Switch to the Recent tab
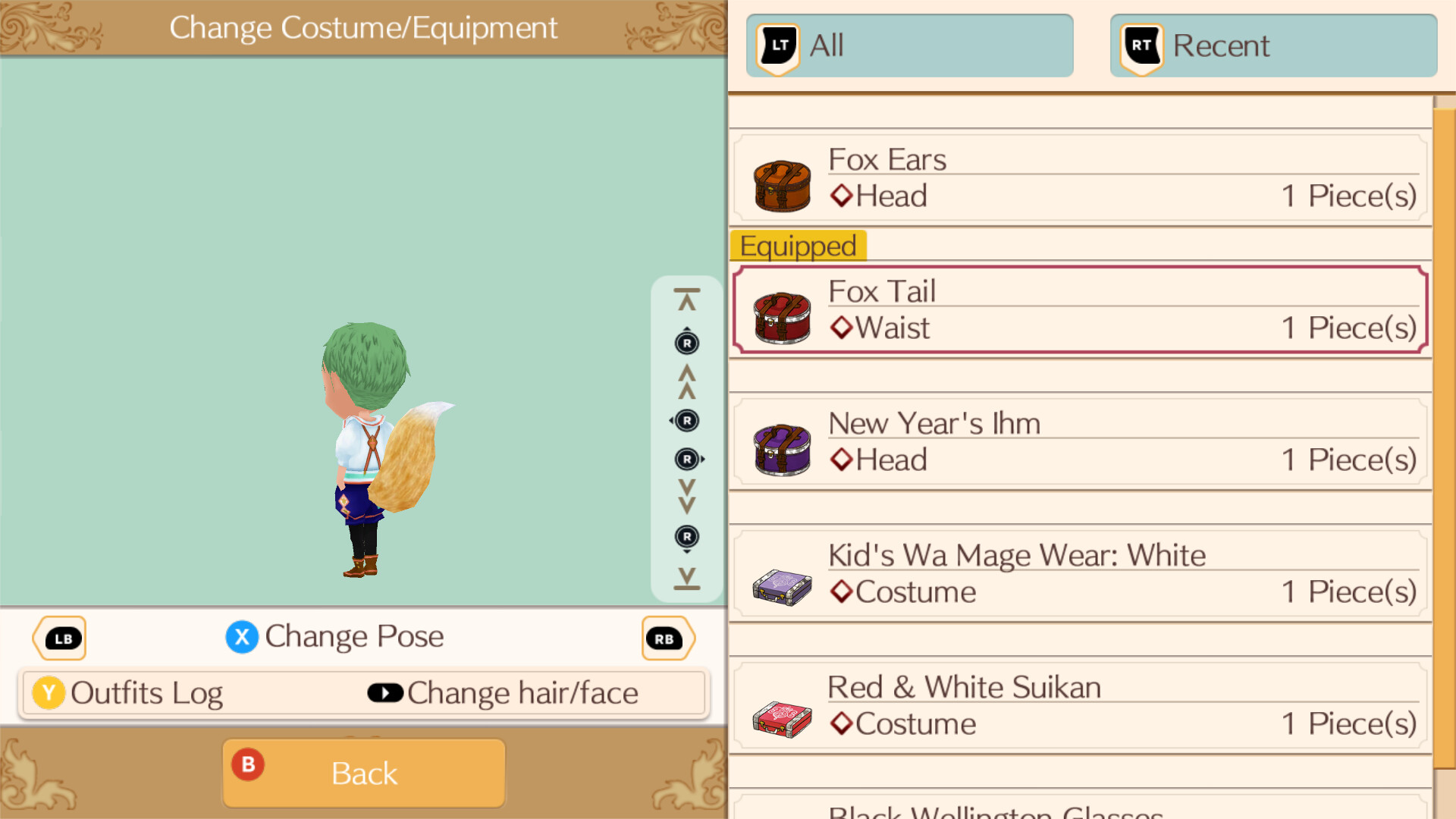Viewport: 1456px width, 819px height. [1272, 45]
